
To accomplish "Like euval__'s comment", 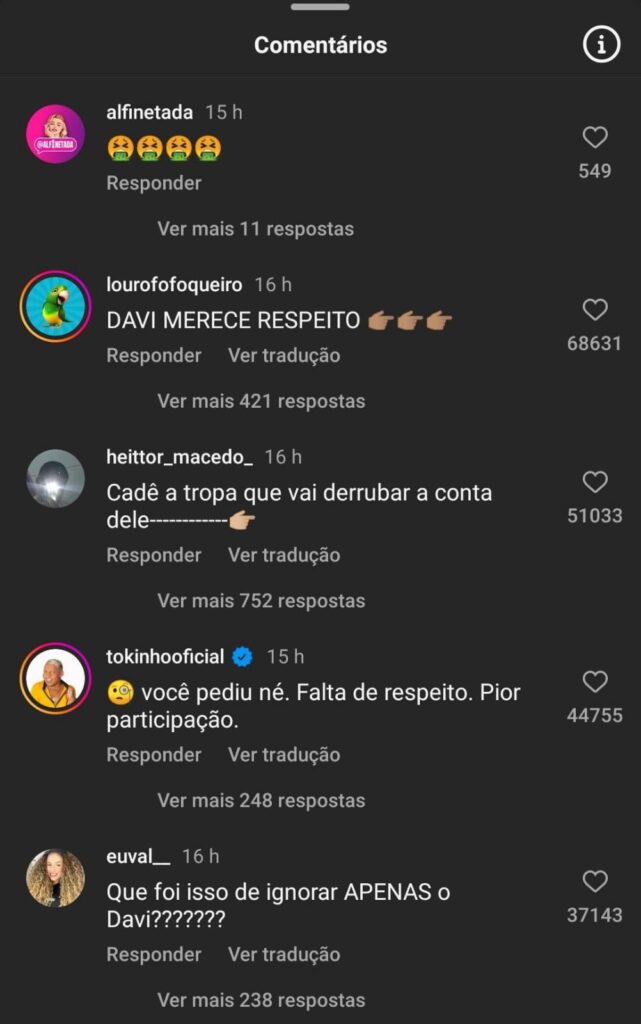I will tap(595, 882).
